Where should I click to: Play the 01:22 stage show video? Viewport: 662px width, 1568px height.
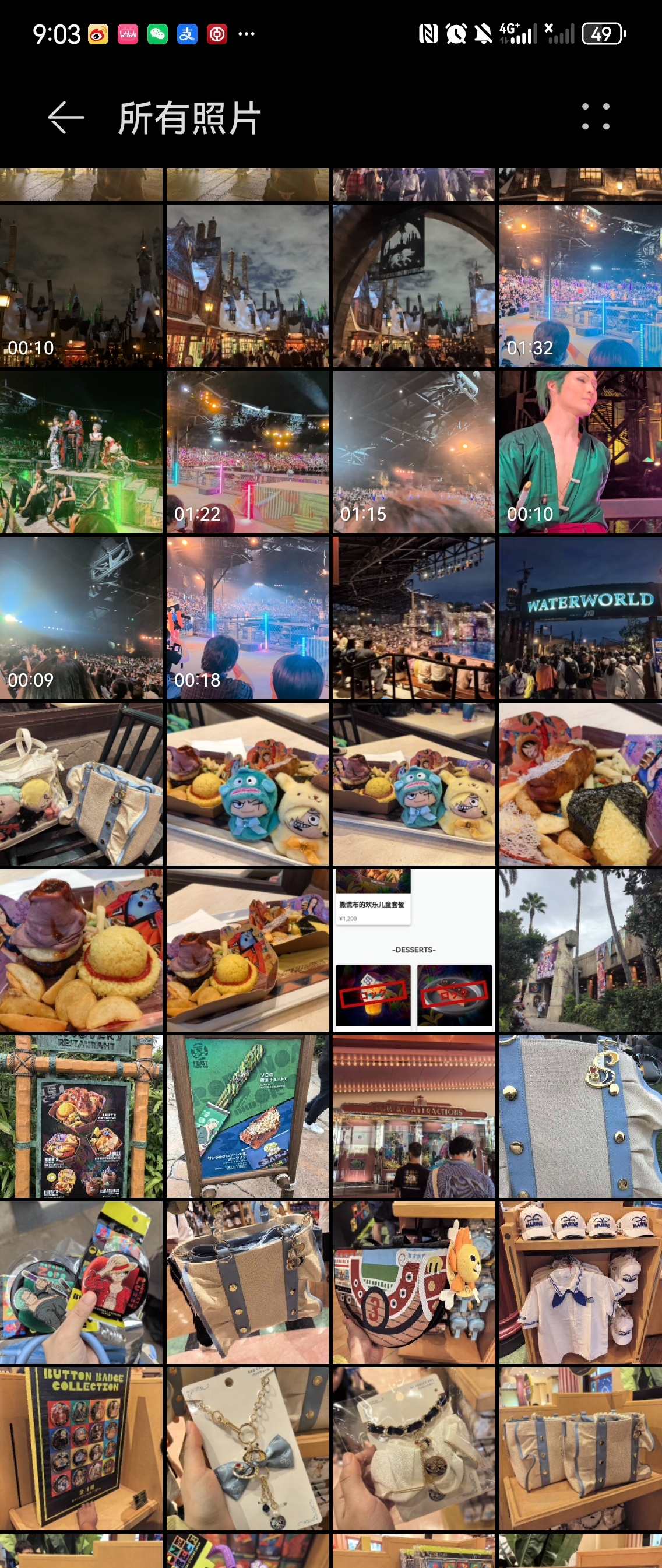248,452
